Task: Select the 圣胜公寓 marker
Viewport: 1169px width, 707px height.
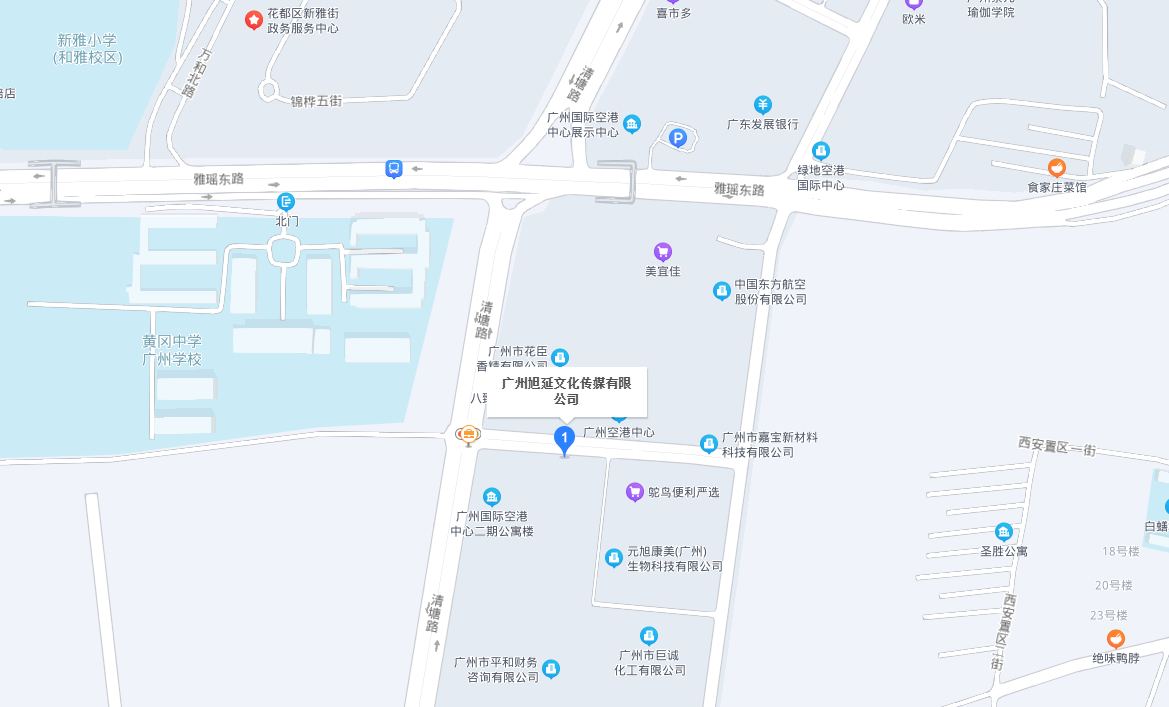Action: (1004, 532)
